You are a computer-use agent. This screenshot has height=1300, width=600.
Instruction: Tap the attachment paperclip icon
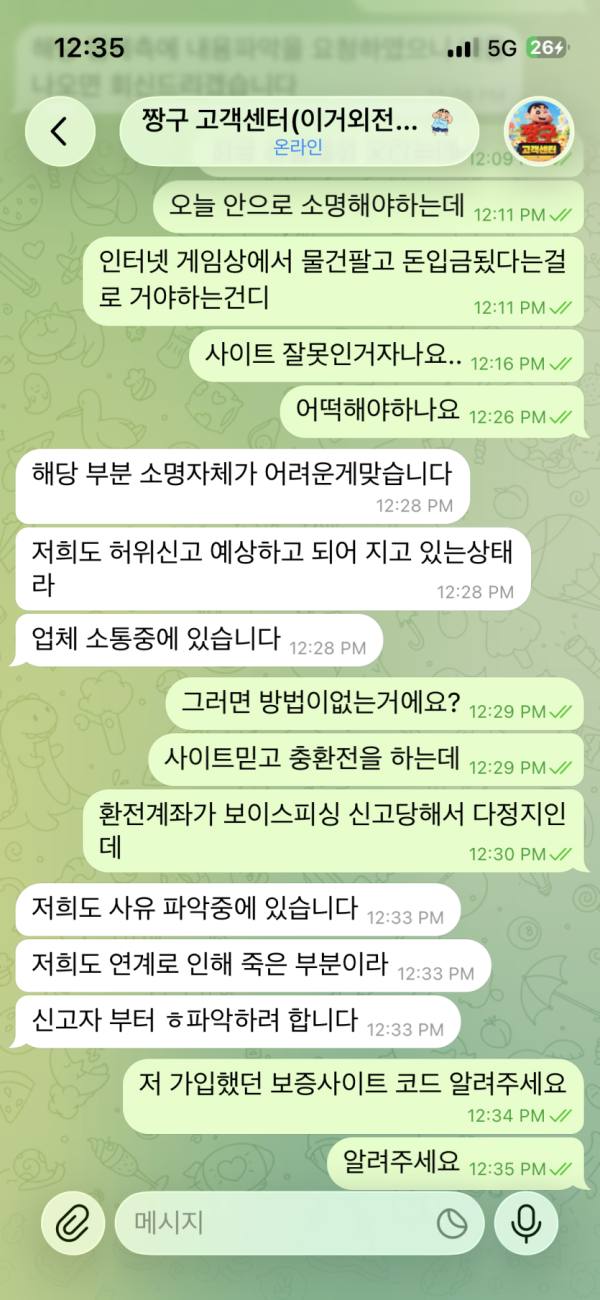pos(73,1223)
